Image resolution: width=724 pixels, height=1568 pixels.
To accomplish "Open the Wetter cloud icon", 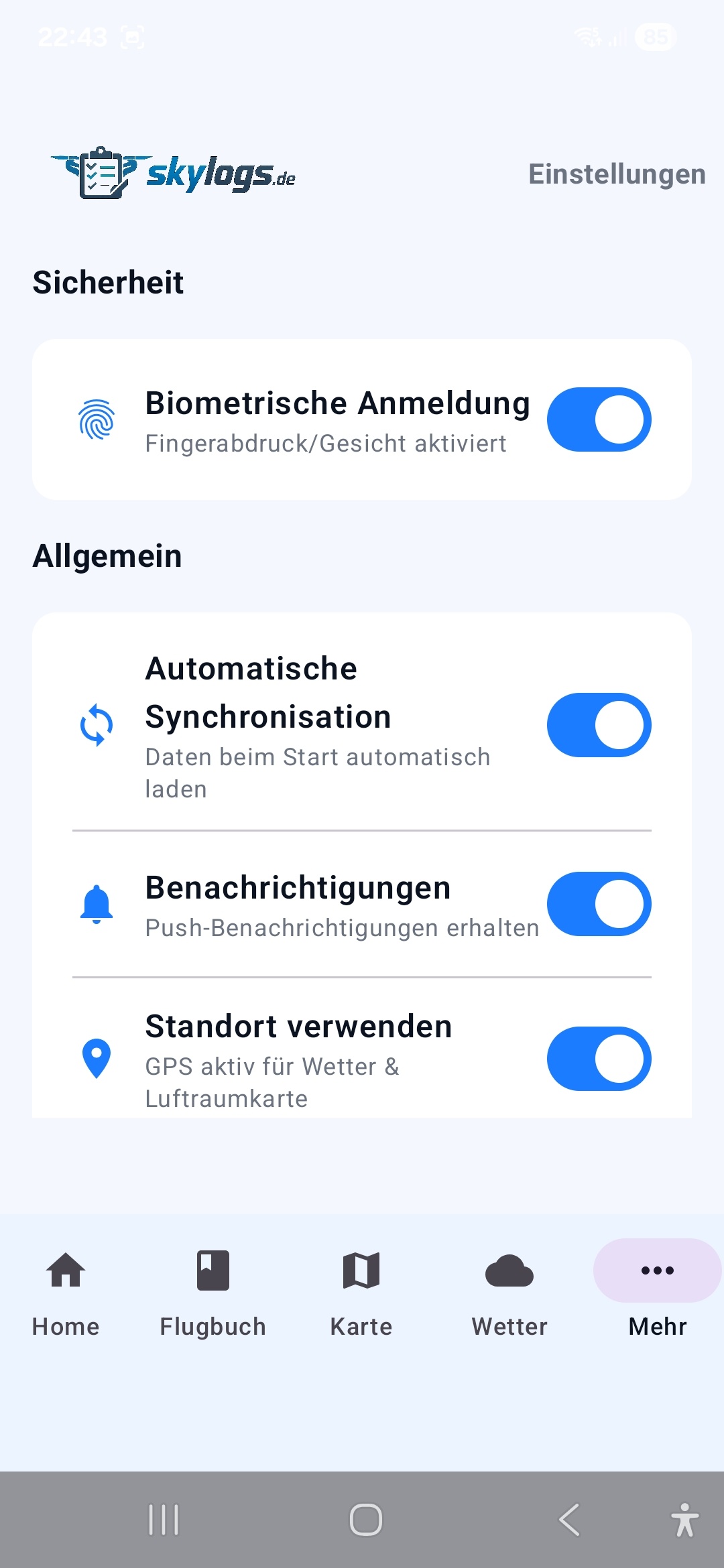I will pos(509,1268).
